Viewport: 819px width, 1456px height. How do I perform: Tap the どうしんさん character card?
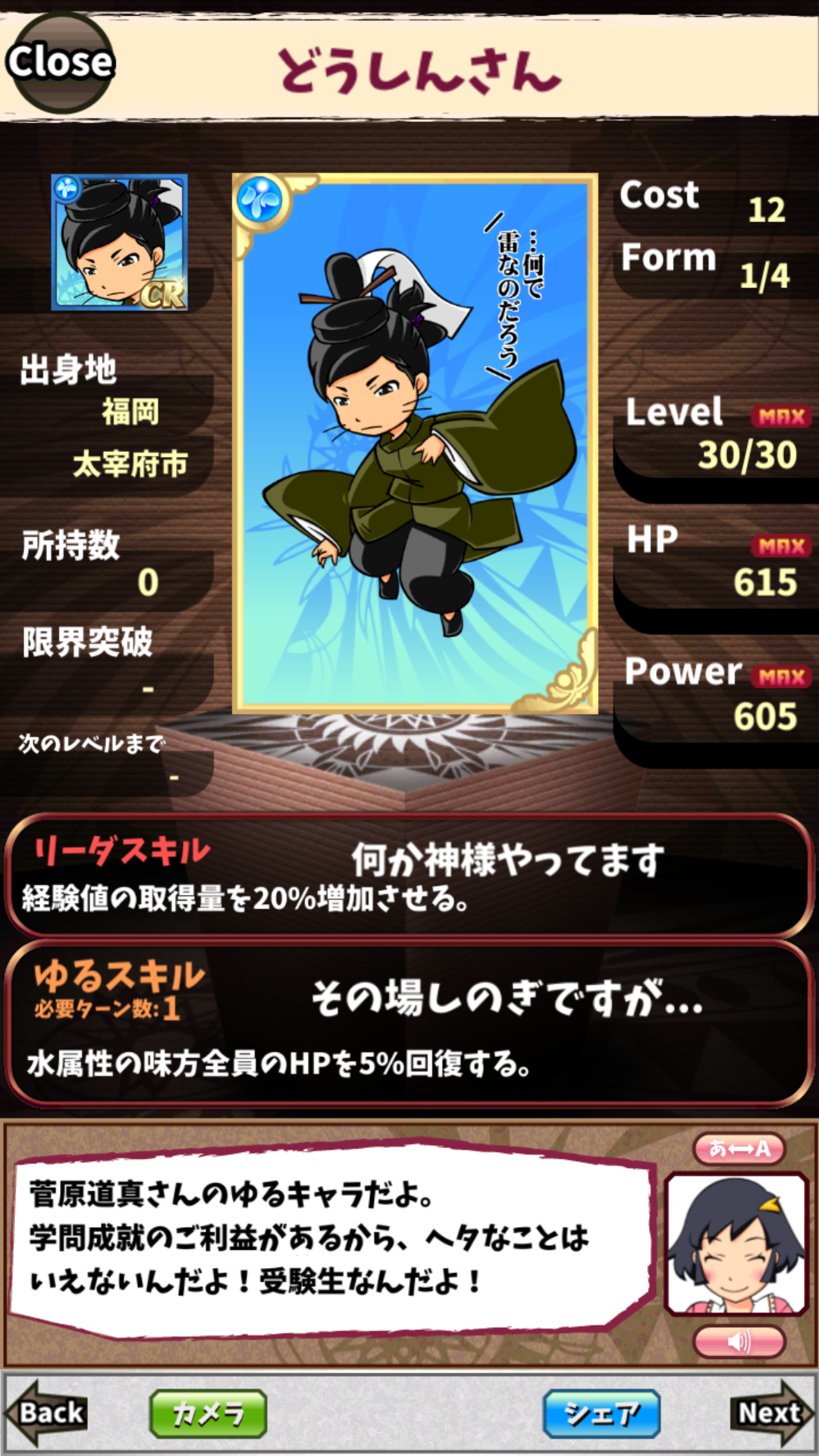[x=415, y=444]
